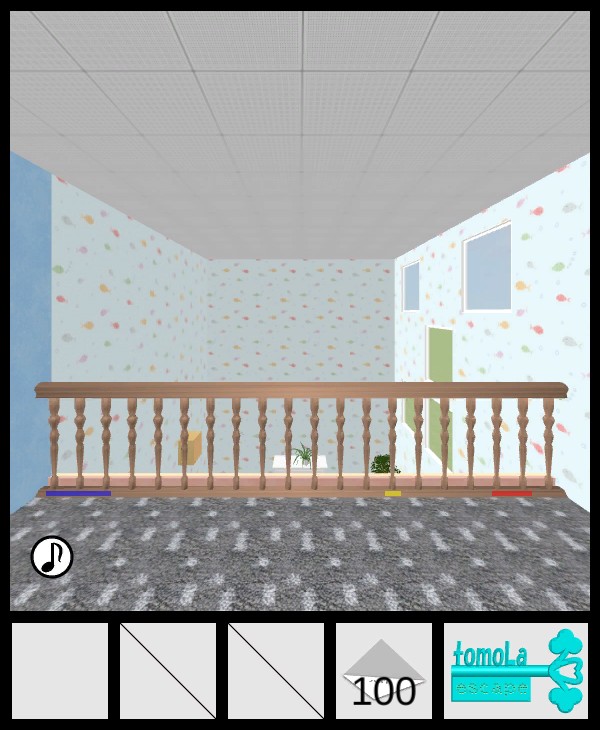Examine the cardboard box behind the railing
Viewport: 600px width, 730px height.
coord(190,449)
